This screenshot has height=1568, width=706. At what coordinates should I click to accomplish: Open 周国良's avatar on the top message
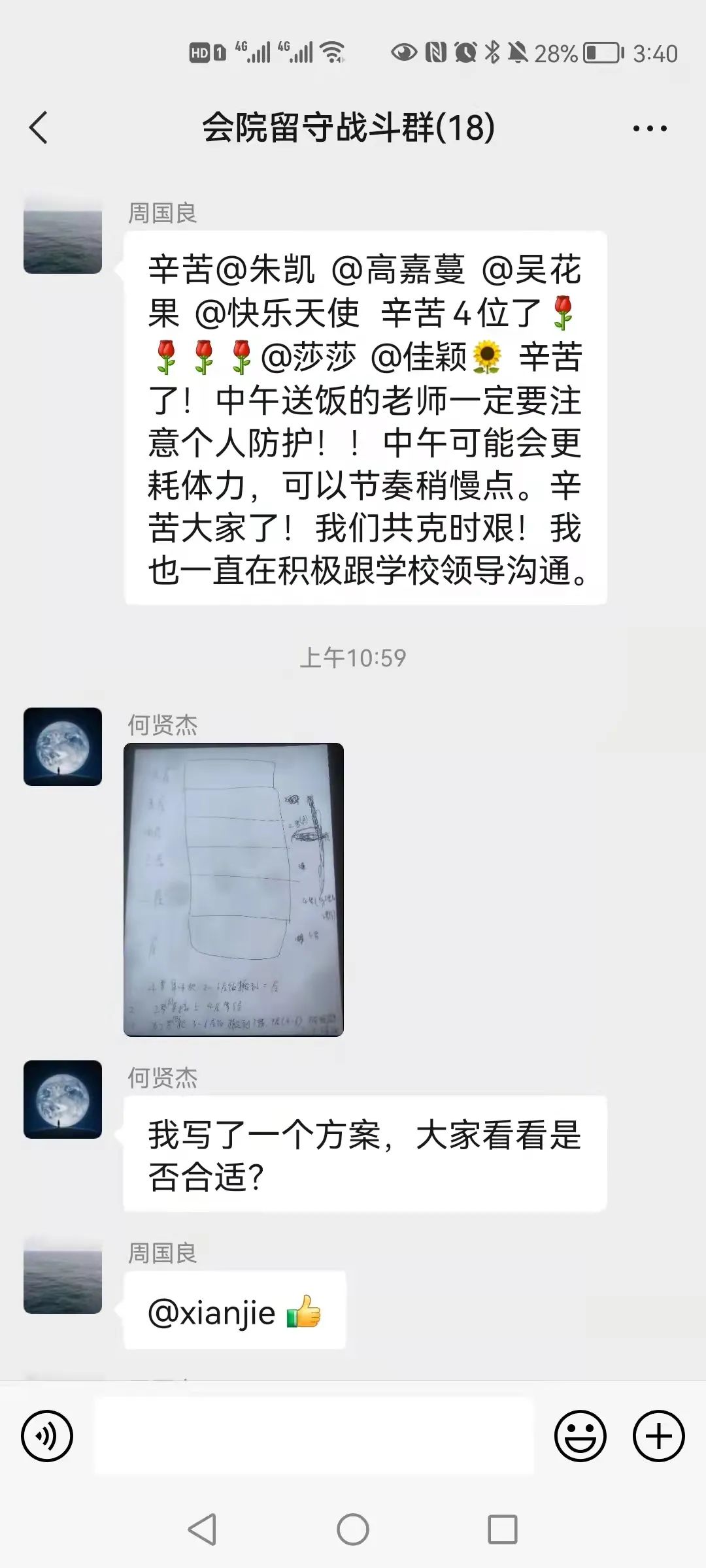[x=63, y=234]
